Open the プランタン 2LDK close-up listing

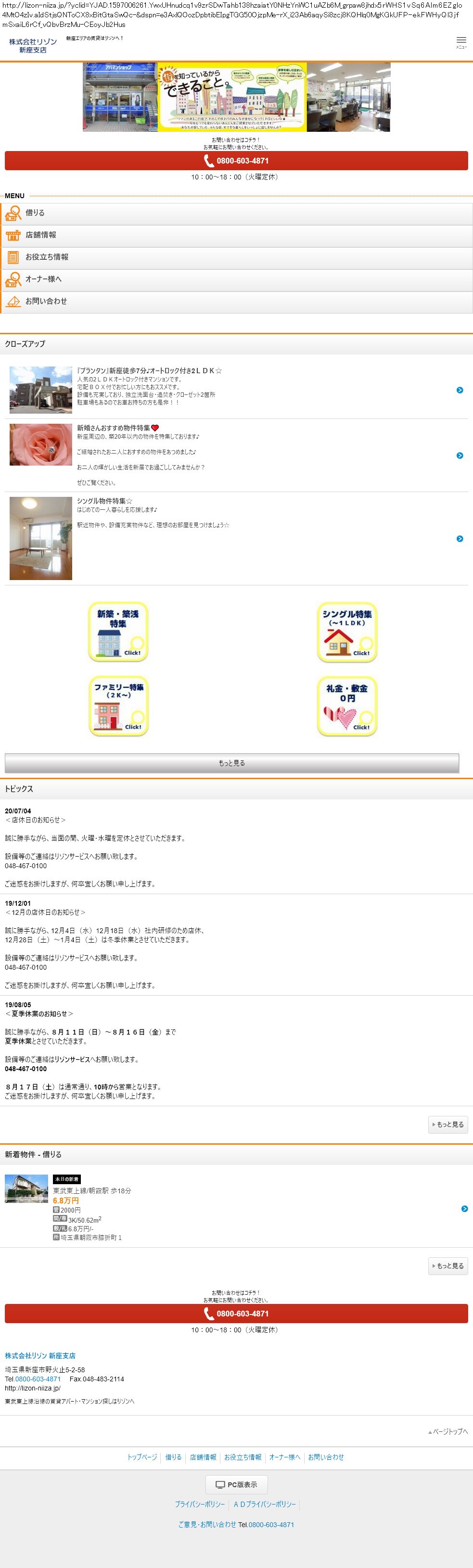(x=236, y=390)
